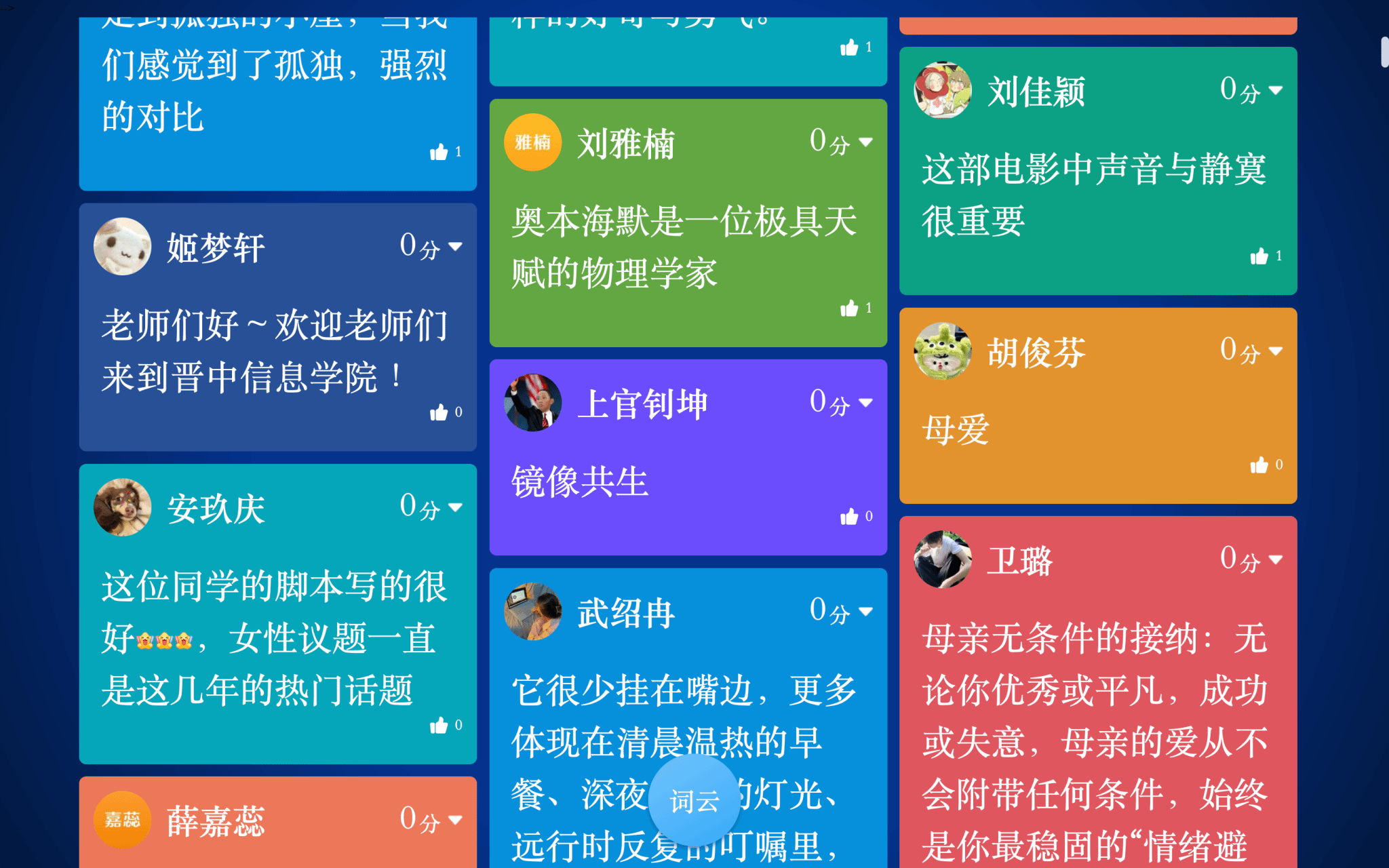Expand score dropdown on 上官钊坤's card
The width and height of the screenshot is (1389, 868).
click(865, 403)
